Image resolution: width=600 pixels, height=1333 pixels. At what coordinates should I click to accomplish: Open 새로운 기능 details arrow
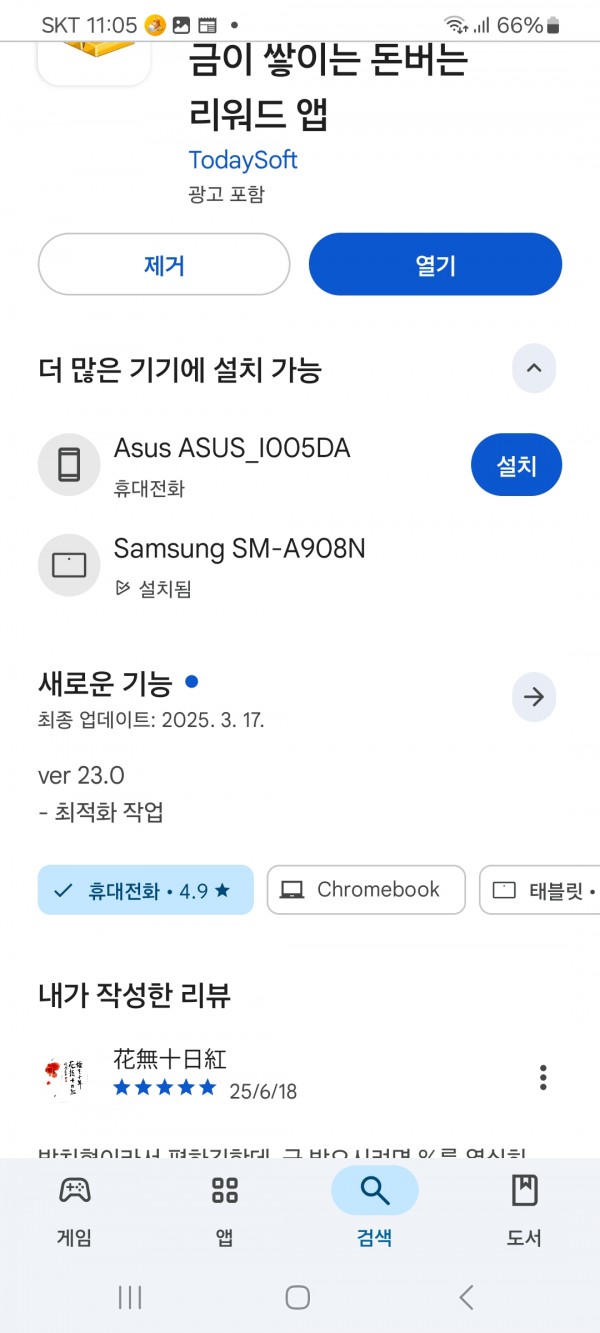(x=534, y=697)
